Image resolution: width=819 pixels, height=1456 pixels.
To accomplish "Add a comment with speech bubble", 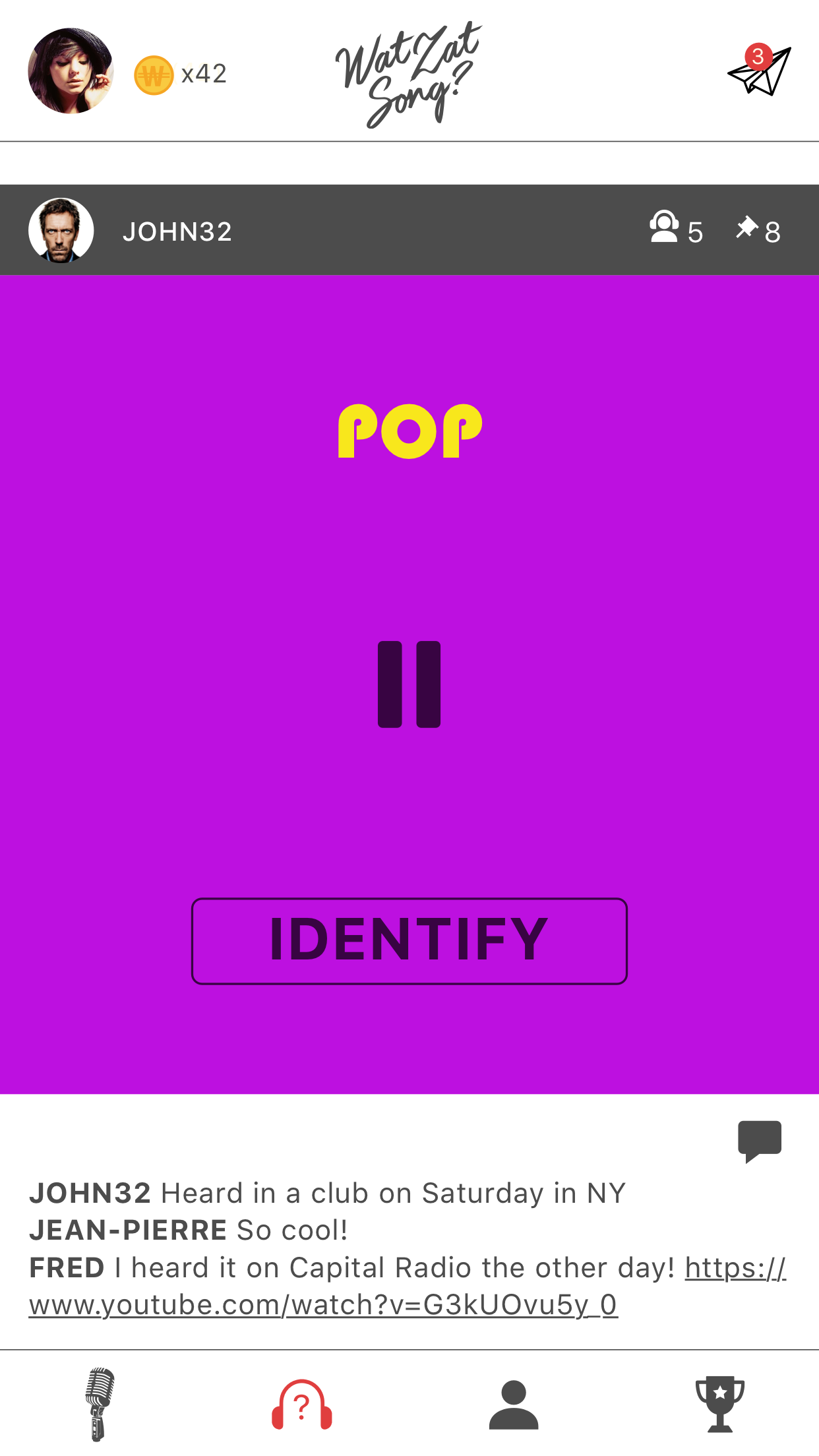I will click(759, 1141).
